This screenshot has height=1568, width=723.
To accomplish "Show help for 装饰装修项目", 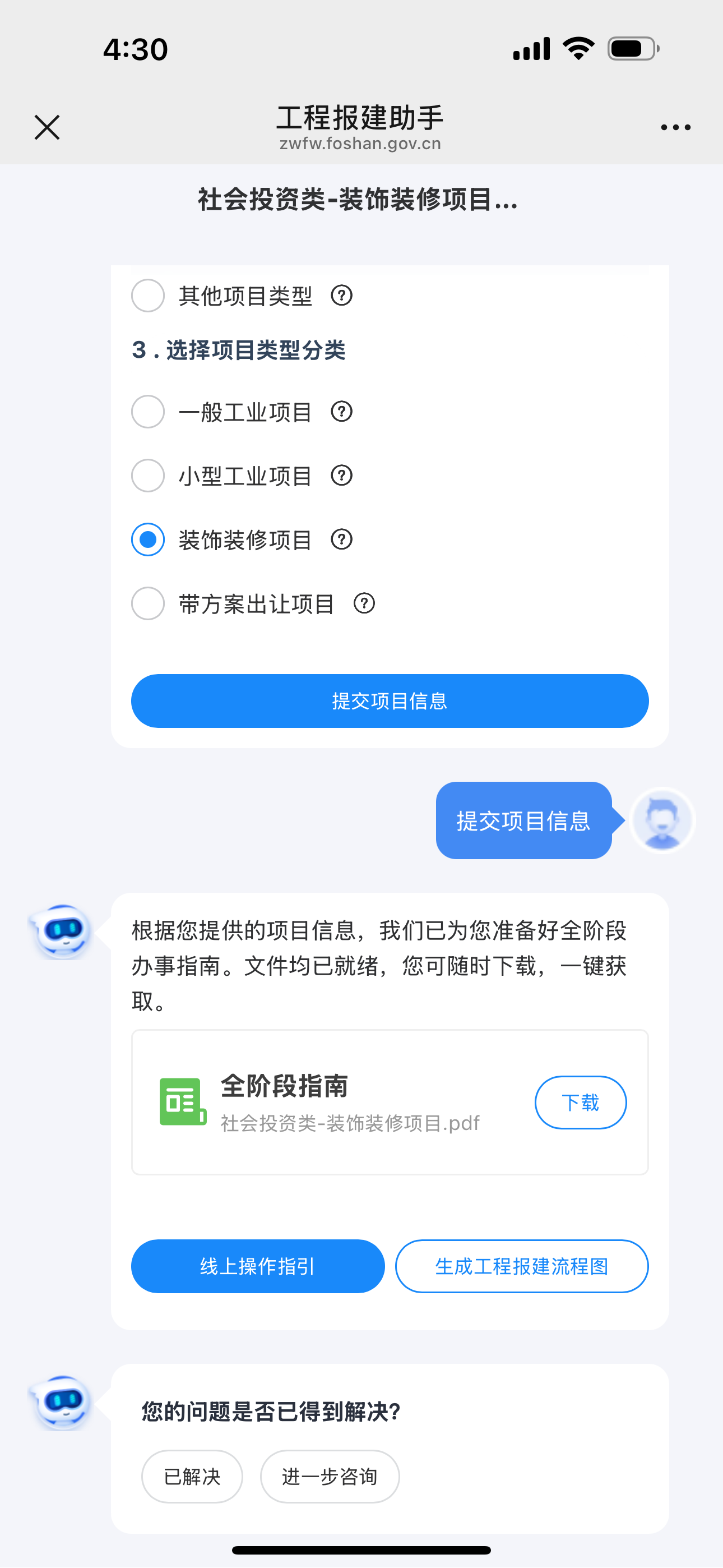I will (341, 539).
